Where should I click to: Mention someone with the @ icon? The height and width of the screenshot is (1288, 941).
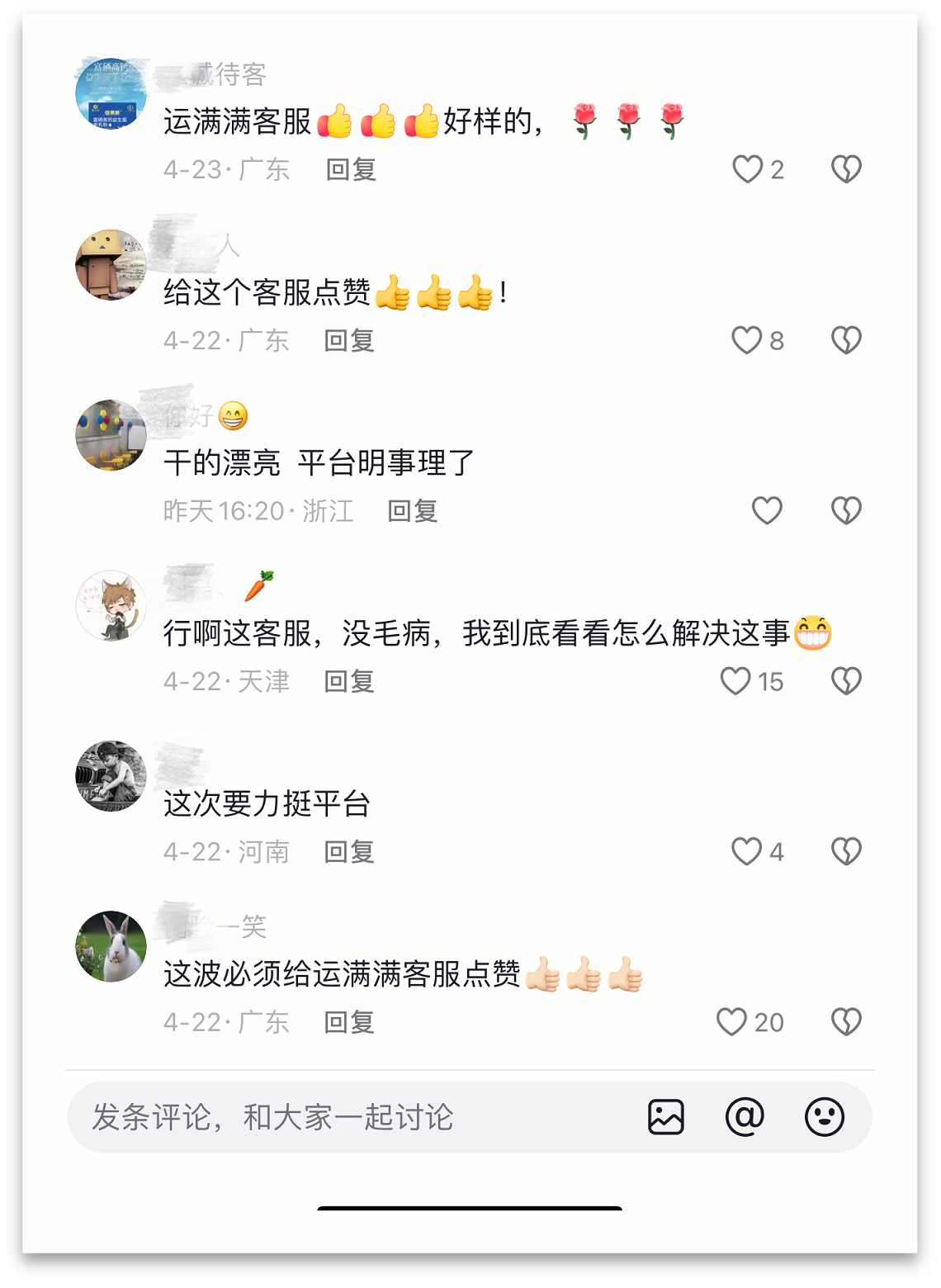(x=745, y=1118)
